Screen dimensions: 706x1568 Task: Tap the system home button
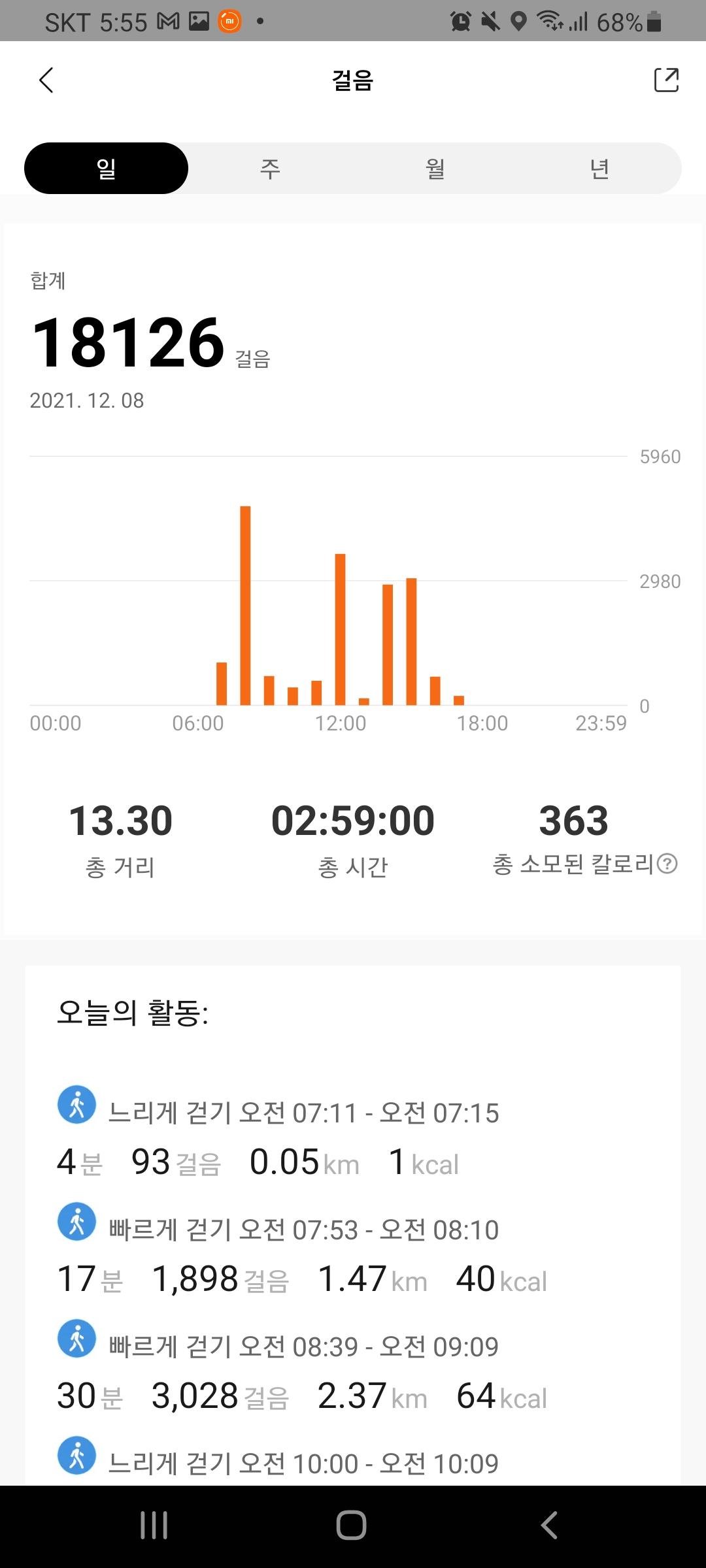point(351,1526)
